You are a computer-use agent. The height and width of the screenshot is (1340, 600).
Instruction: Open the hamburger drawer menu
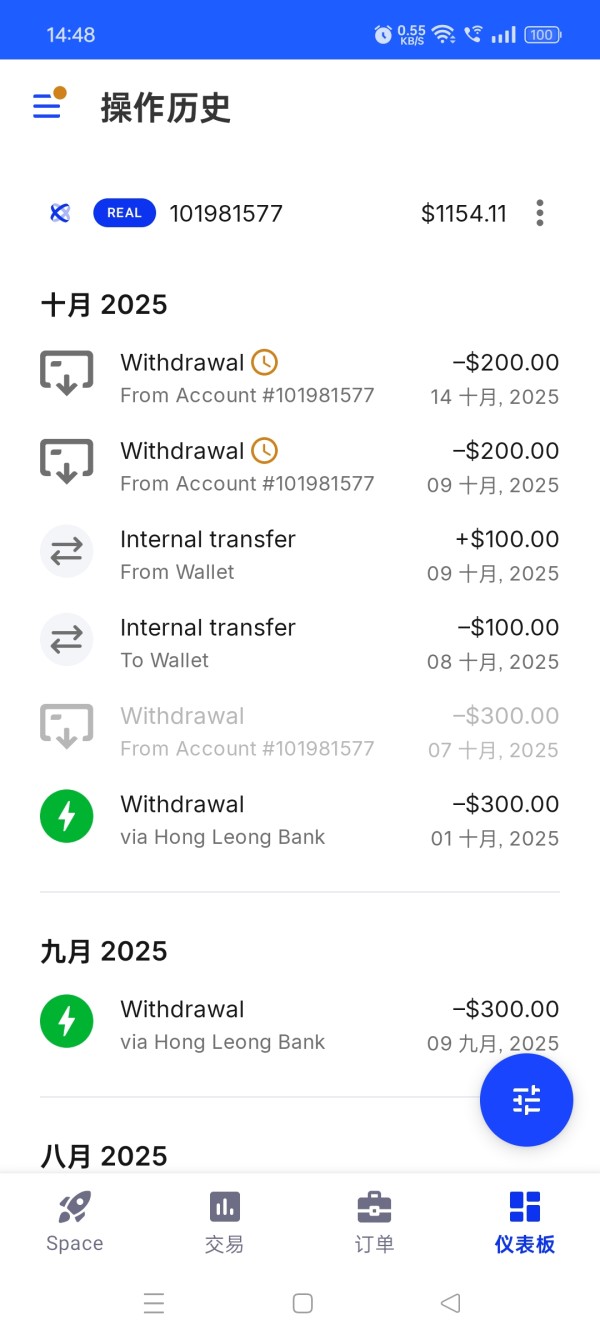[47, 106]
